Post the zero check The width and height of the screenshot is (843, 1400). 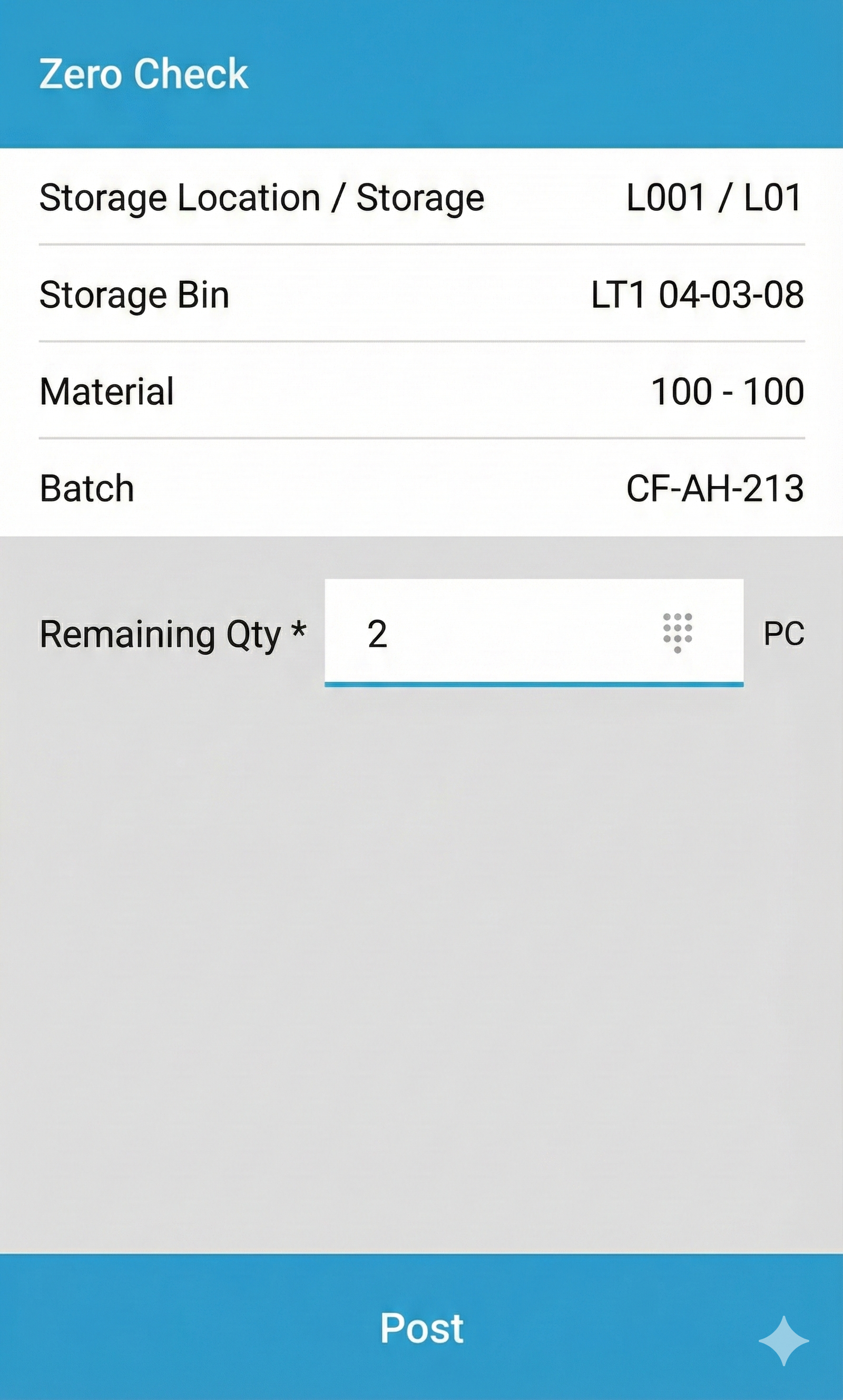421,1328
